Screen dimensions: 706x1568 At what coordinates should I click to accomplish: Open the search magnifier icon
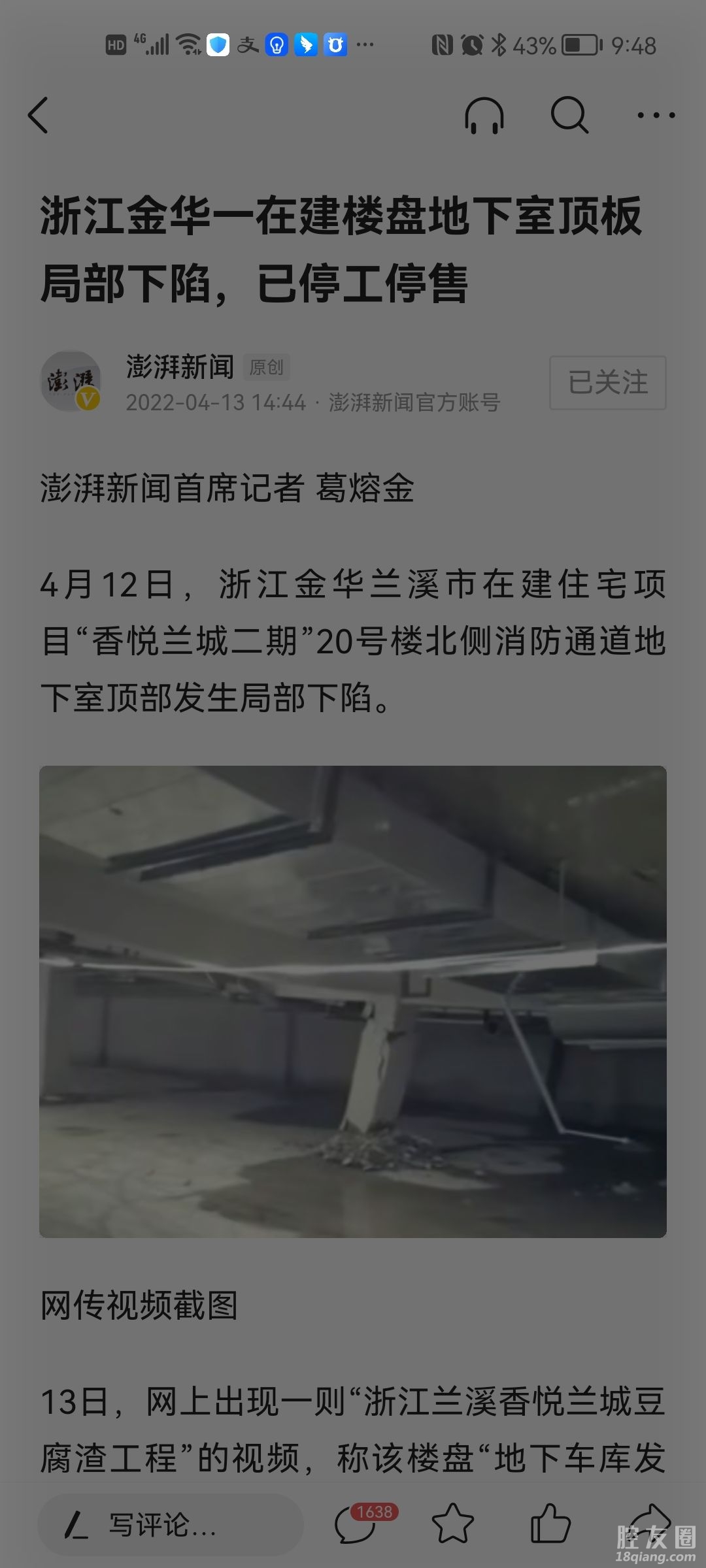(569, 116)
